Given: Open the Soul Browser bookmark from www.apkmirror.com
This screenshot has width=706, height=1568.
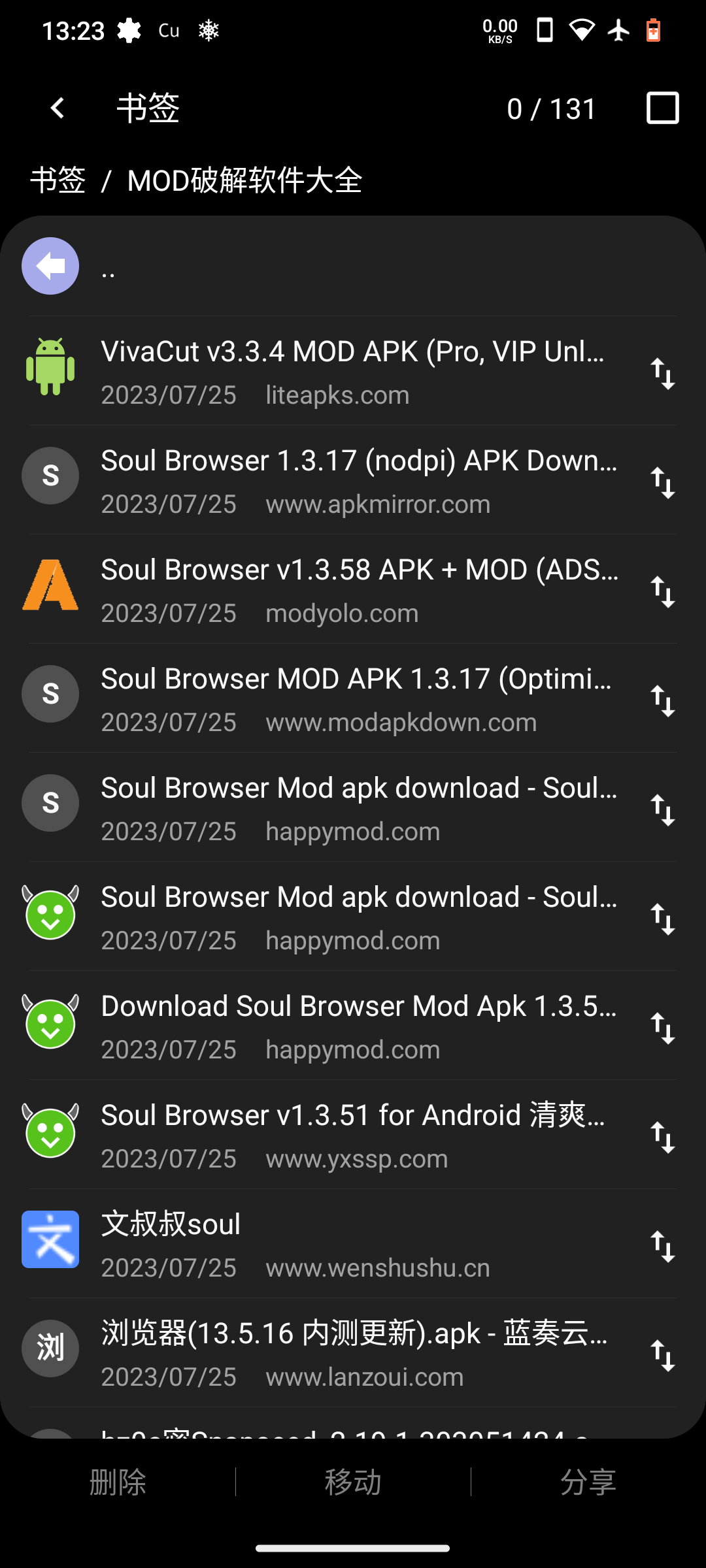Looking at the screenshot, I should [x=353, y=480].
